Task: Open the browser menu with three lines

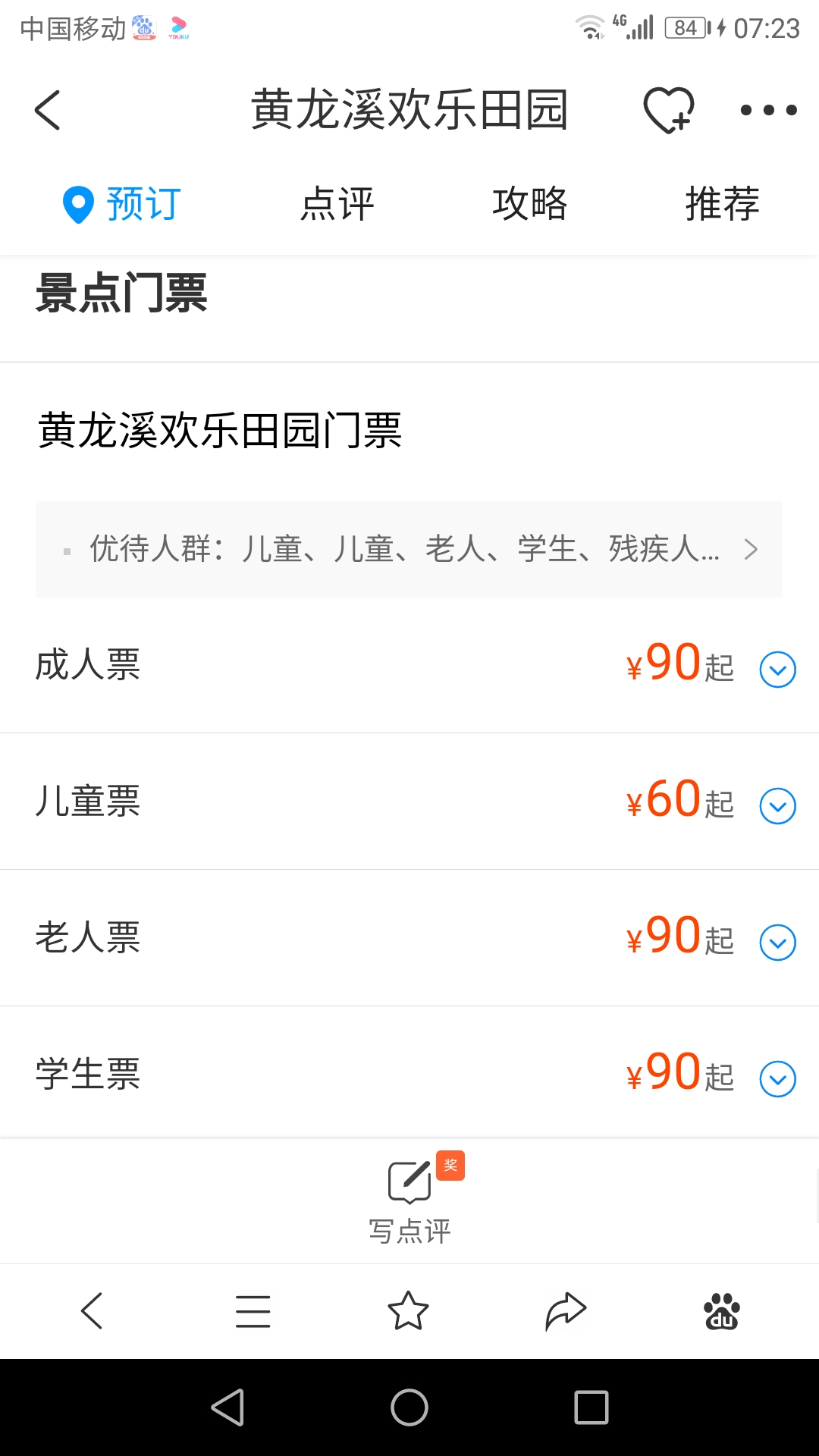Action: pos(253,1311)
